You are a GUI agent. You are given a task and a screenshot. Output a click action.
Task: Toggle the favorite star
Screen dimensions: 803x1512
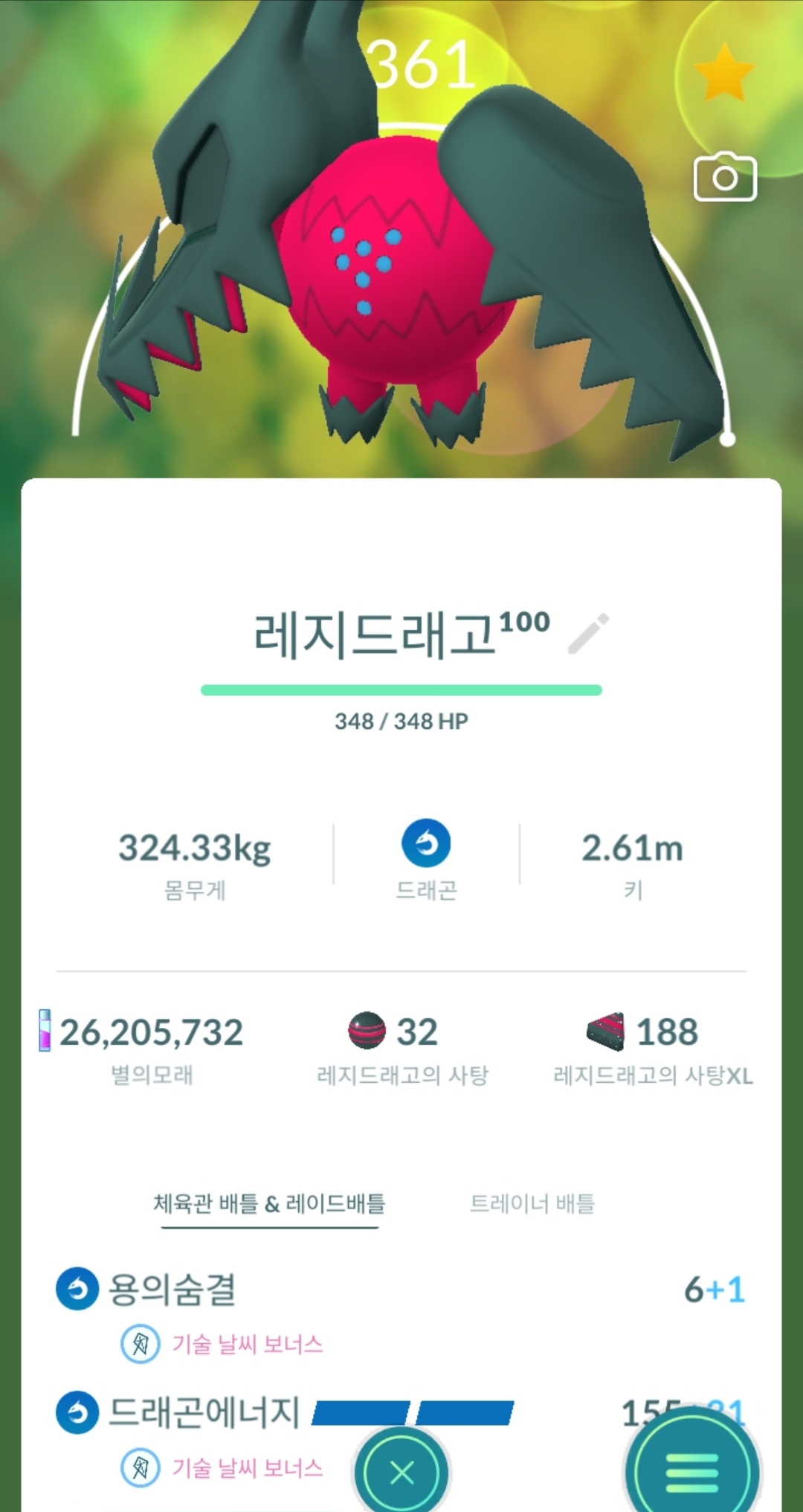[x=723, y=73]
